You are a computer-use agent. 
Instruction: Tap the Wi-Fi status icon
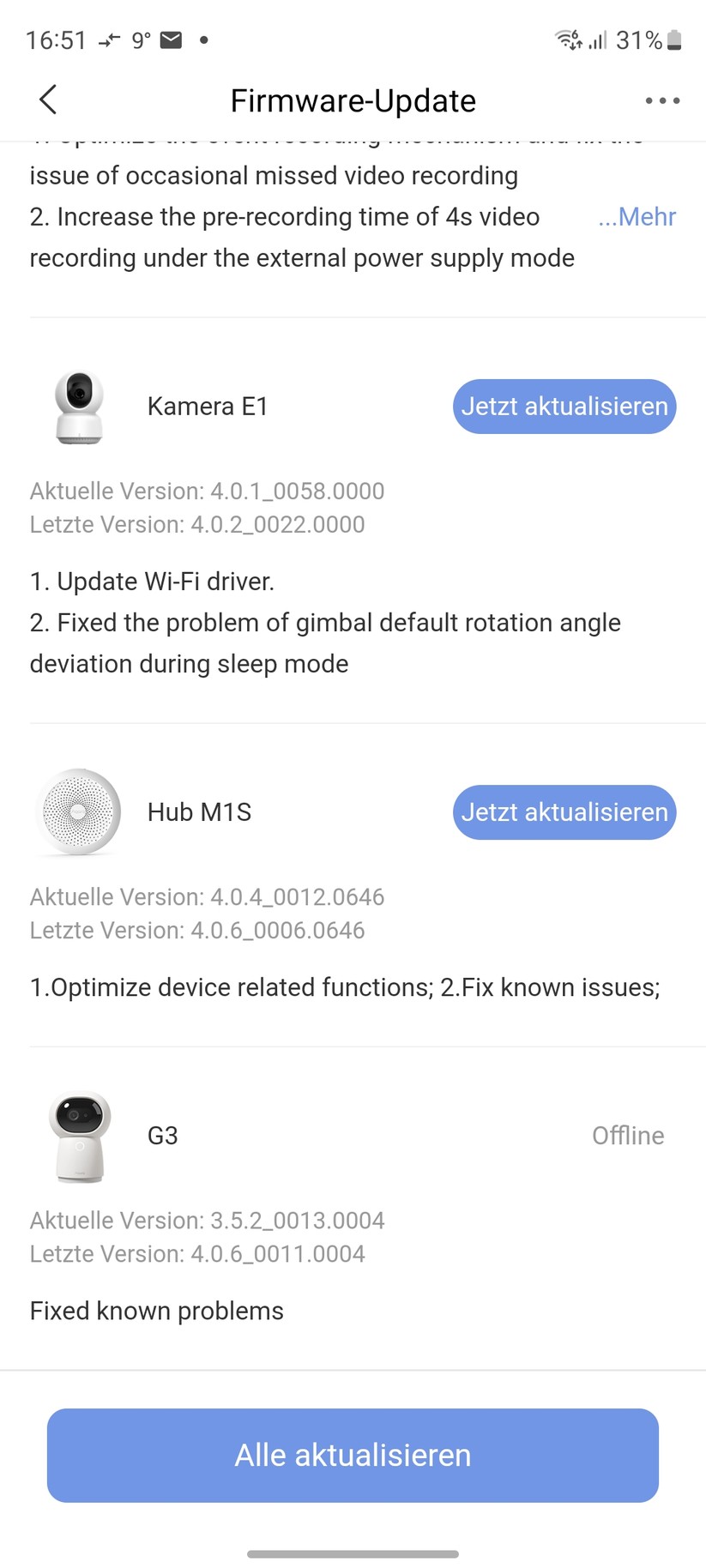(x=566, y=39)
